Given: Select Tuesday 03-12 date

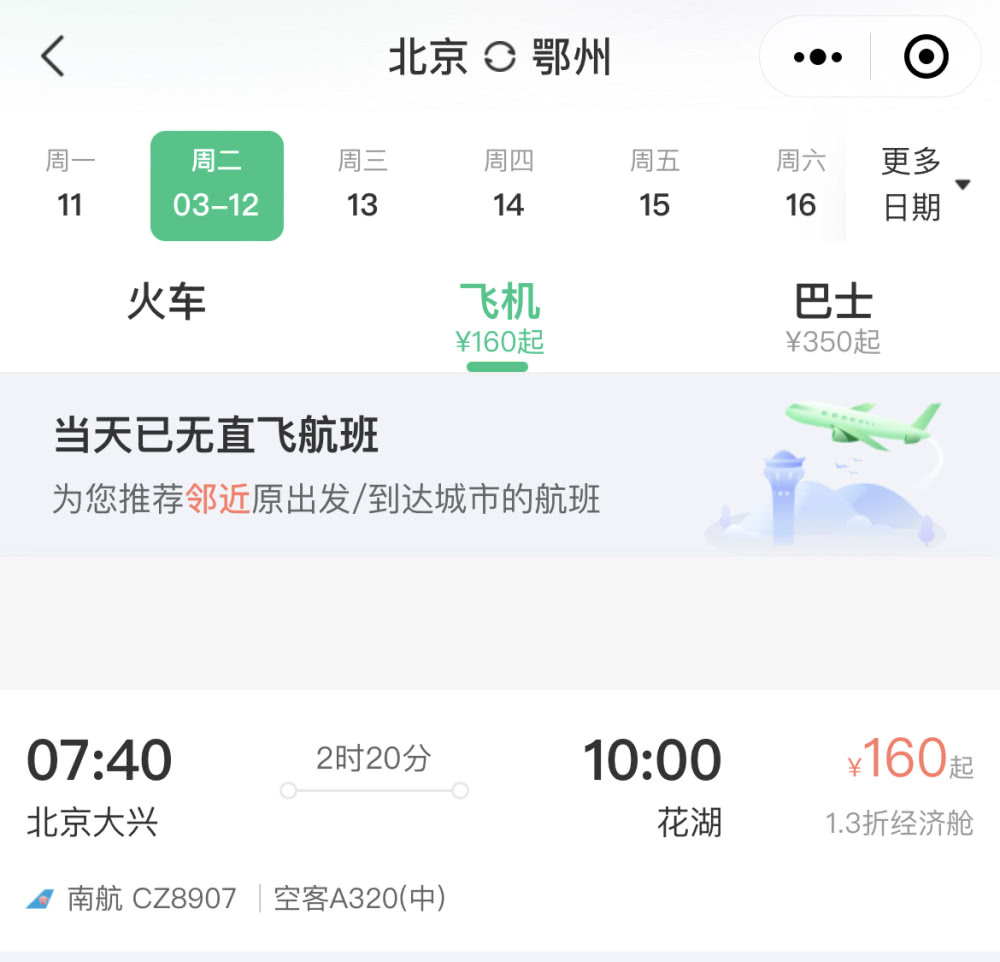Looking at the screenshot, I should (217, 185).
